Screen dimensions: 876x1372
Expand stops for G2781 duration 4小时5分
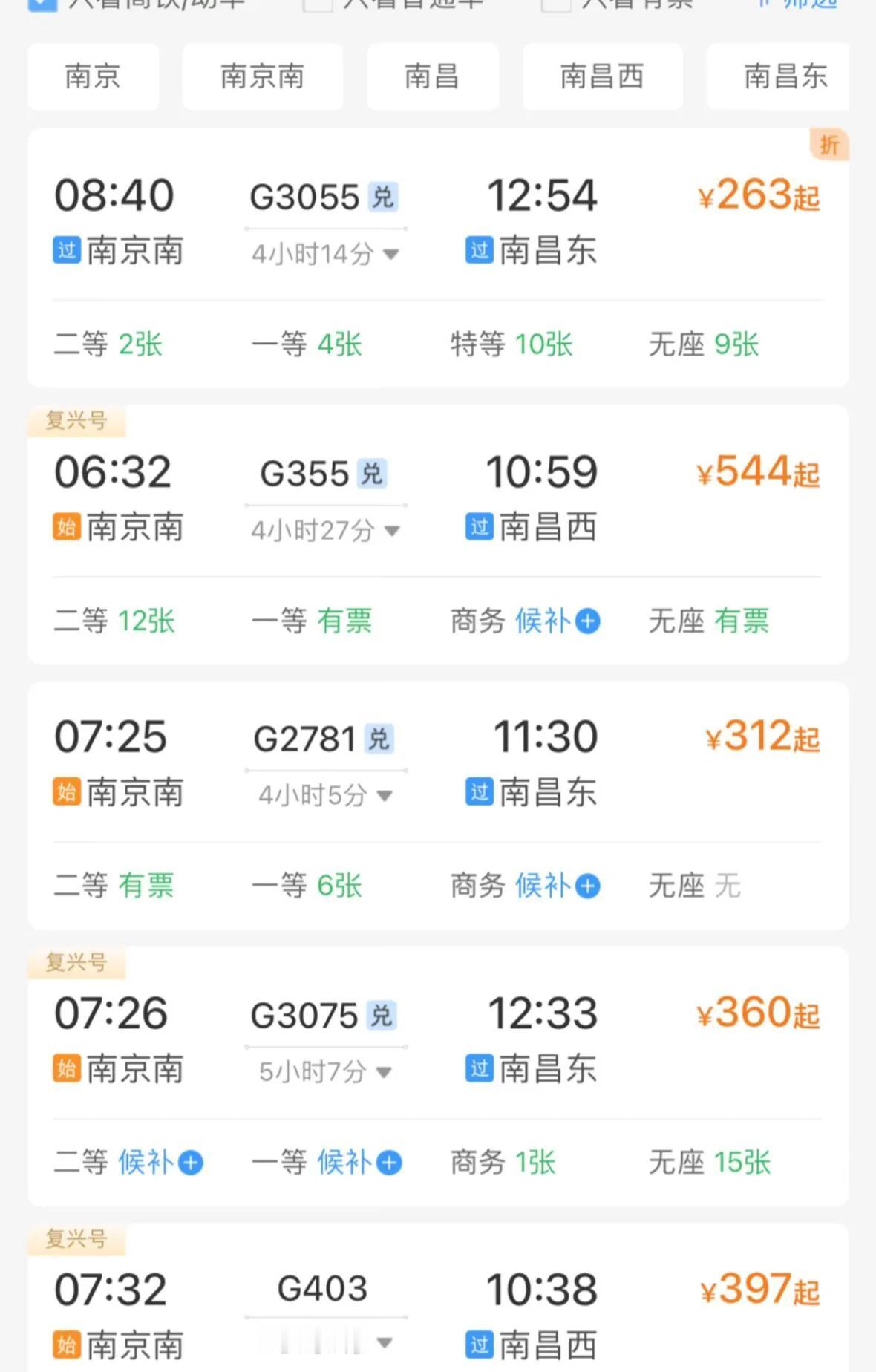click(325, 796)
